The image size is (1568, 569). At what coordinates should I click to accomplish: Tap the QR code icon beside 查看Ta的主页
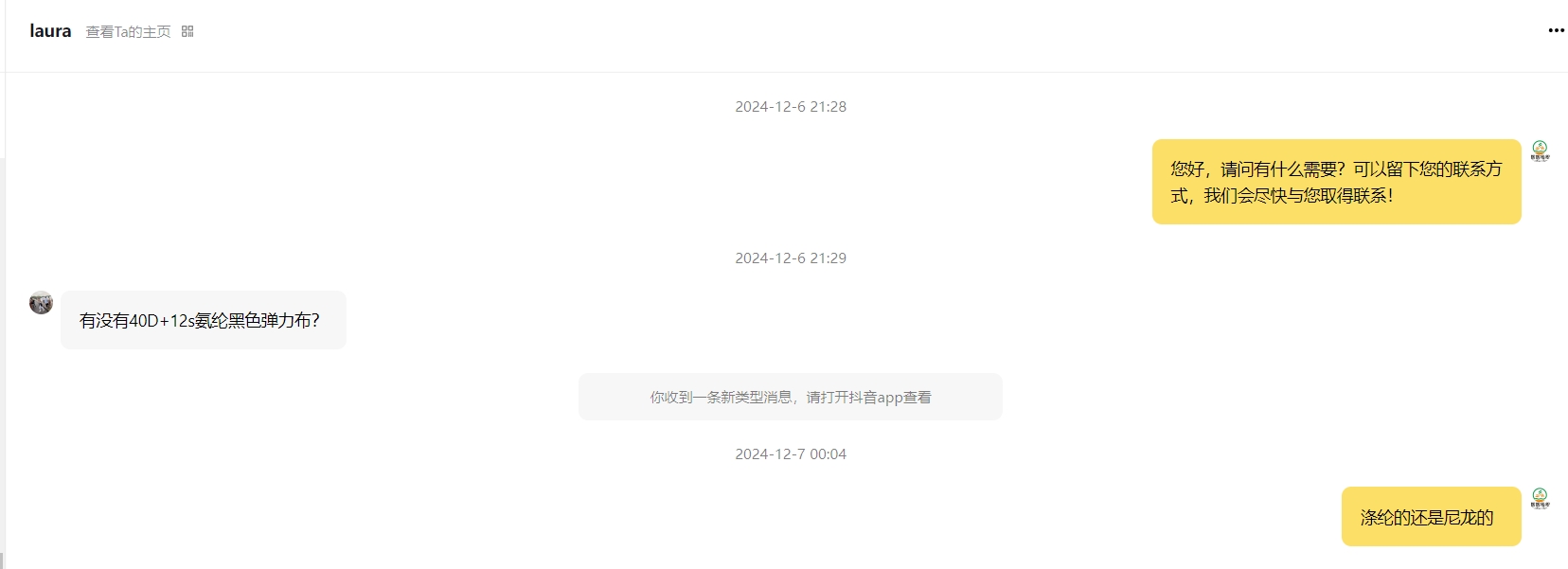[187, 31]
